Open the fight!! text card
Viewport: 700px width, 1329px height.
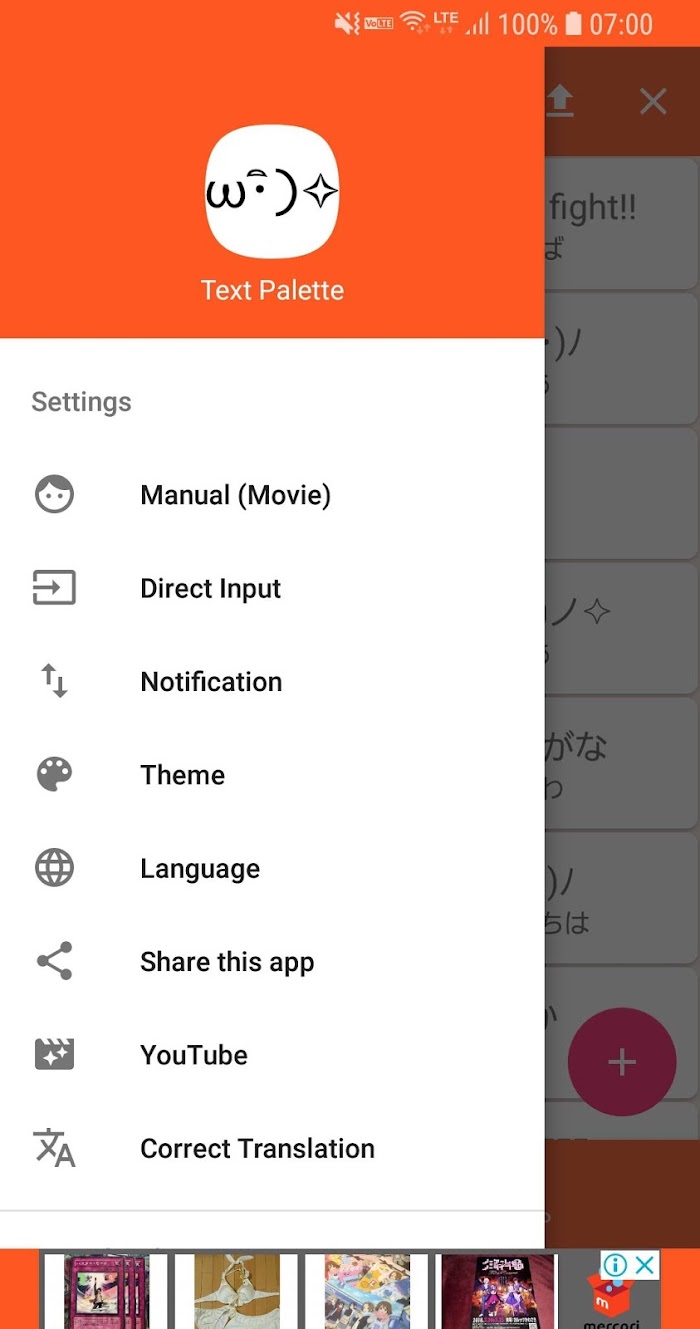(x=621, y=224)
